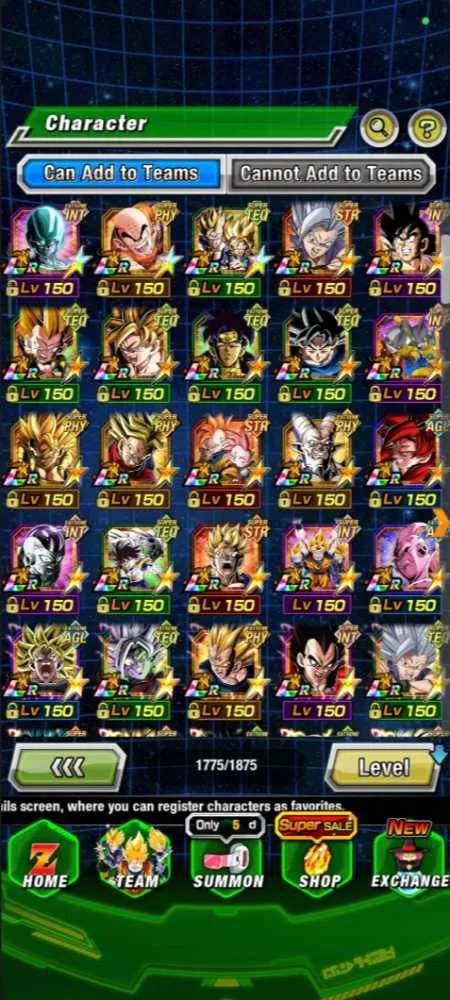The height and width of the screenshot is (1000, 450).
Task: Open the Exchange menu marked New
Action: pos(409,858)
